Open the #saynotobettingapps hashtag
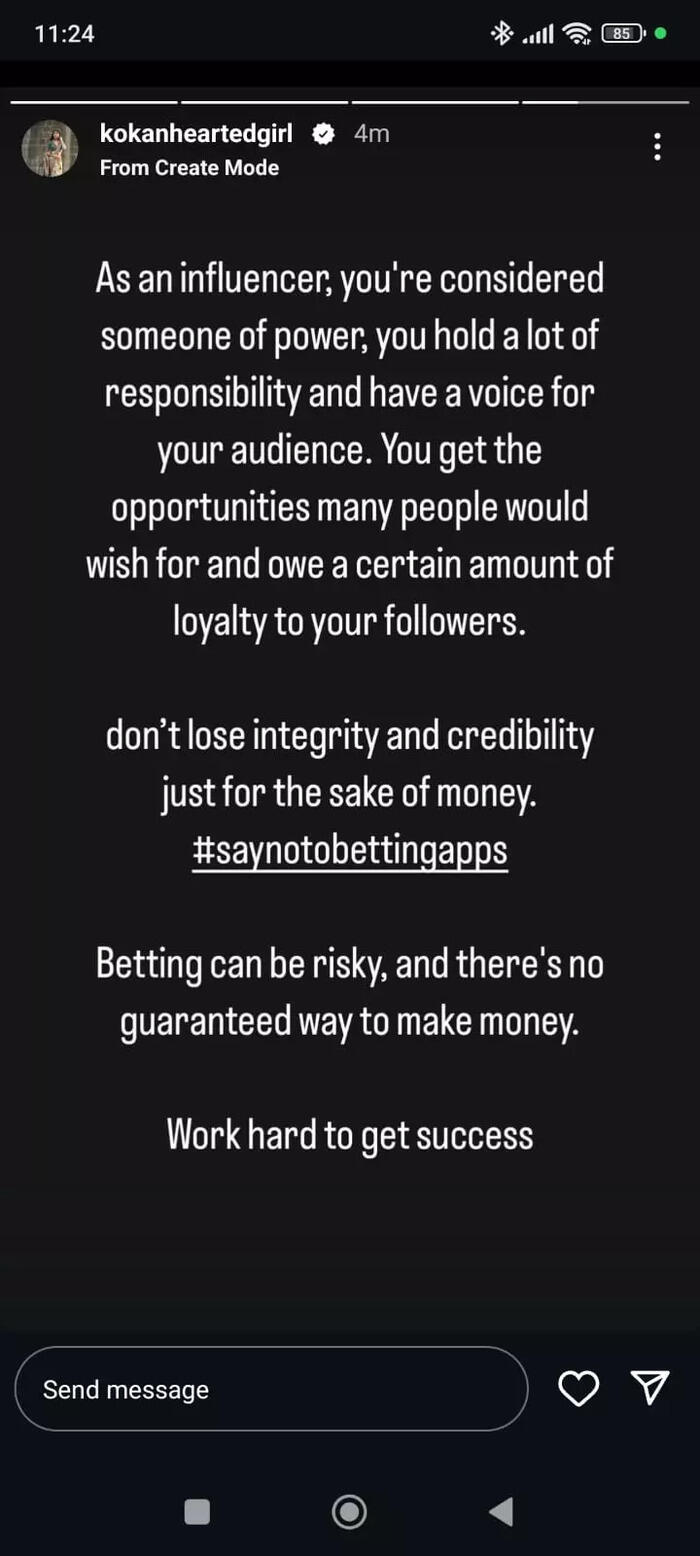Image resolution: width=700 pixels, height=1556 pixels. click(x=349, y=851)
